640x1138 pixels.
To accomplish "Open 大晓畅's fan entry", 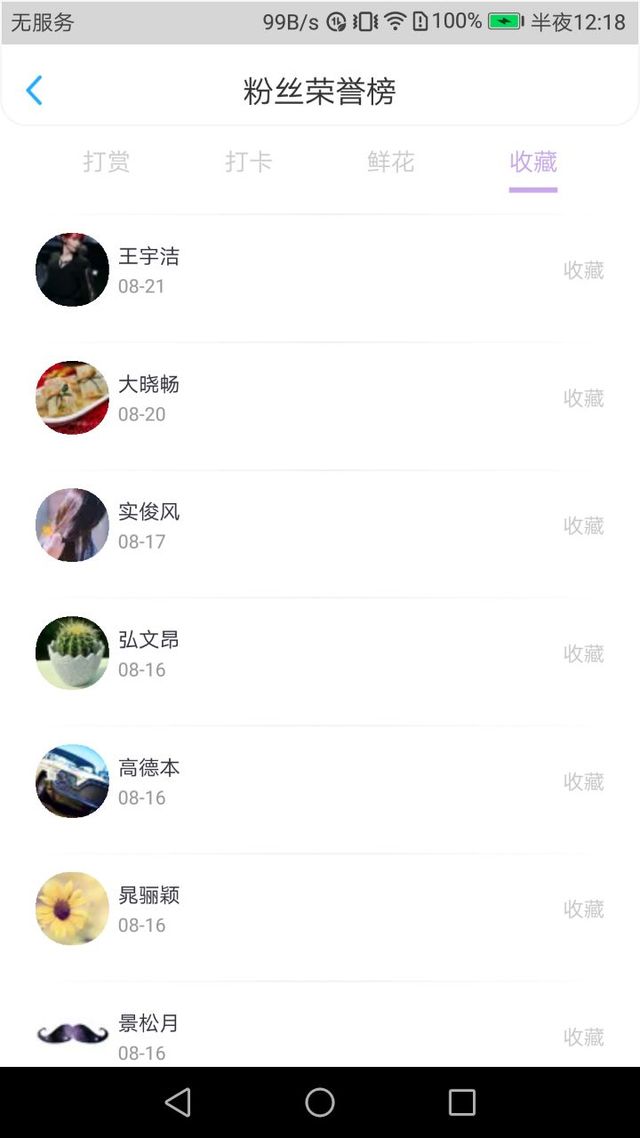I will [x=320, y=398].
